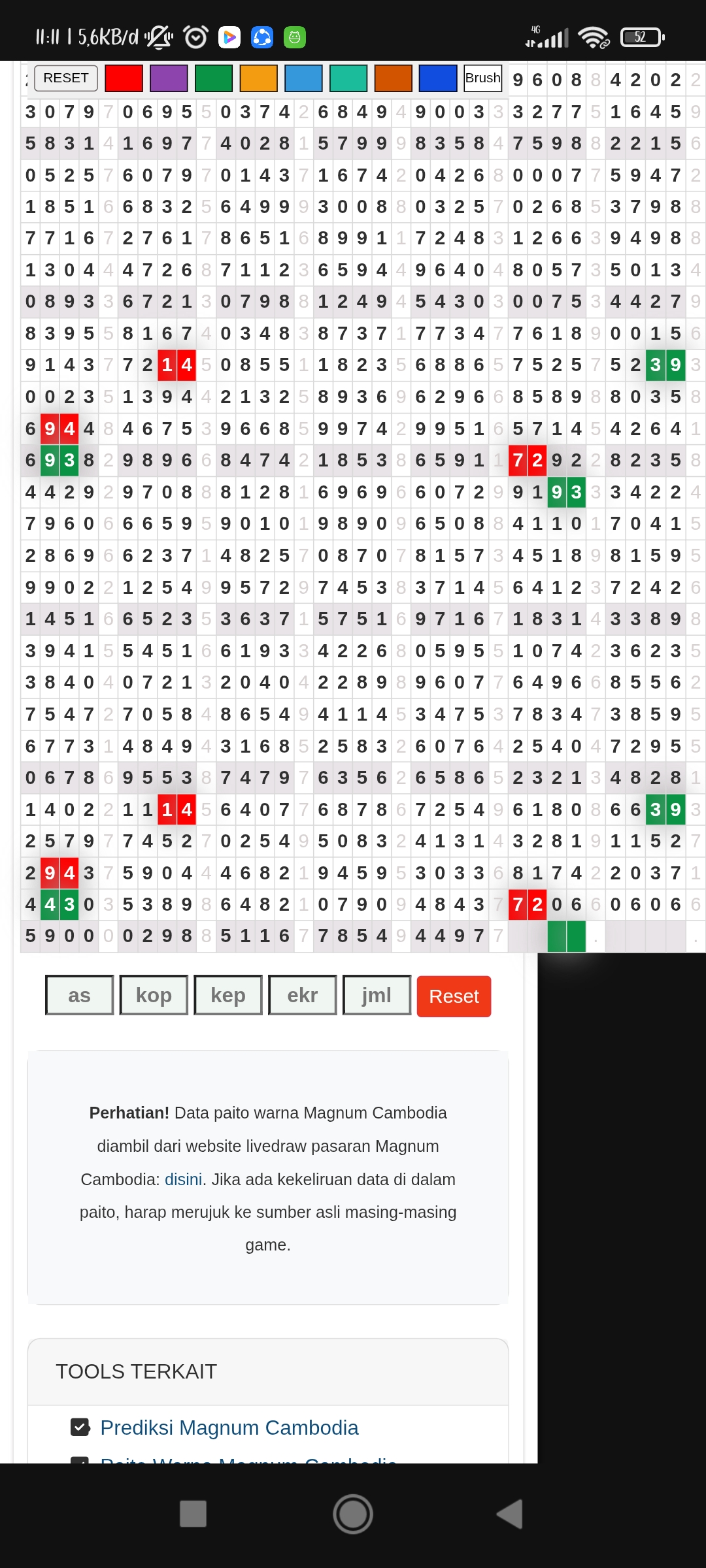Activate the Brush tool
706x1568 pixels.
pyautogui.click(x=483, y=78)
